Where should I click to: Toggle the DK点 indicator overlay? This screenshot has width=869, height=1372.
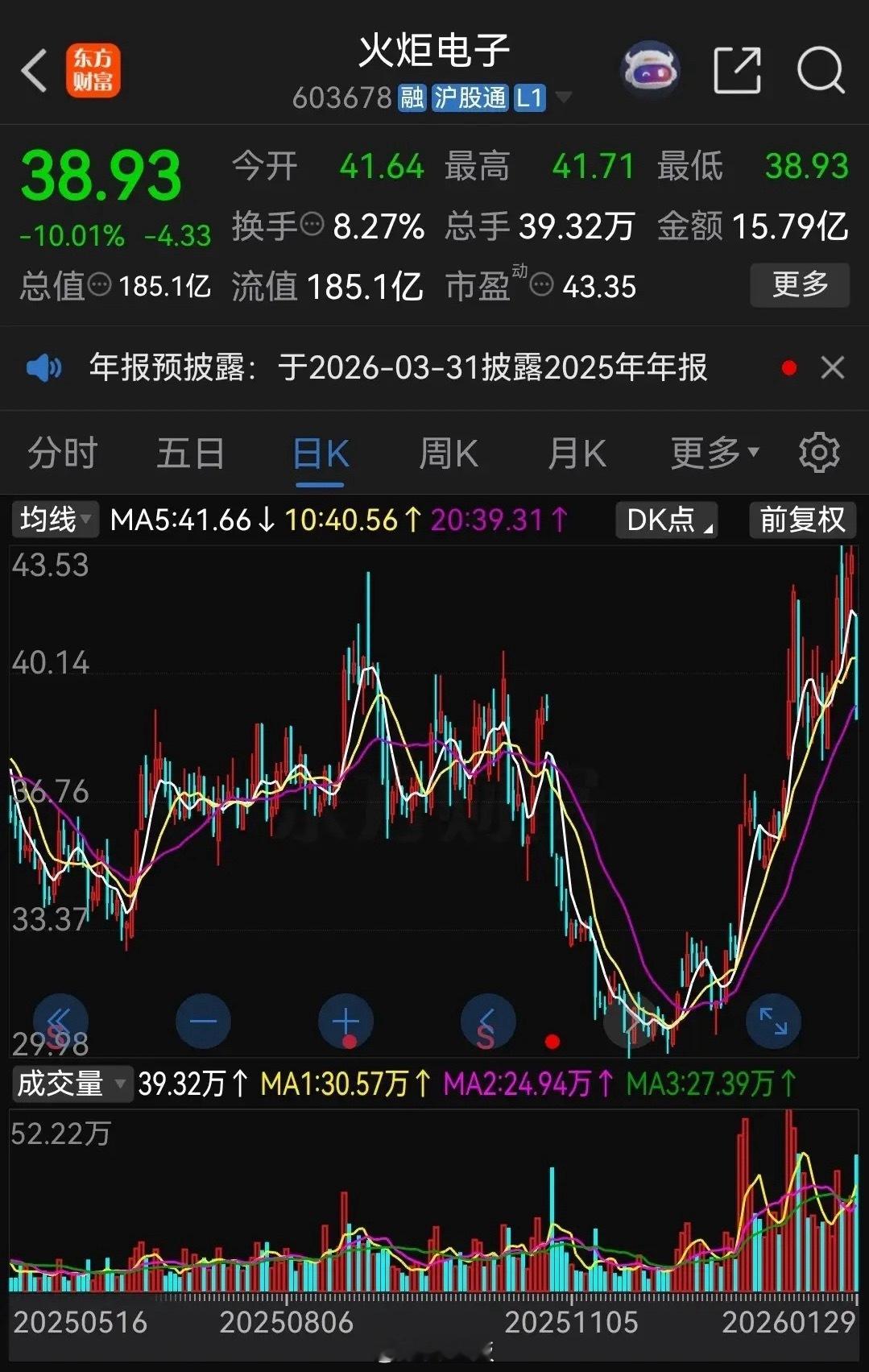[665, 520]
